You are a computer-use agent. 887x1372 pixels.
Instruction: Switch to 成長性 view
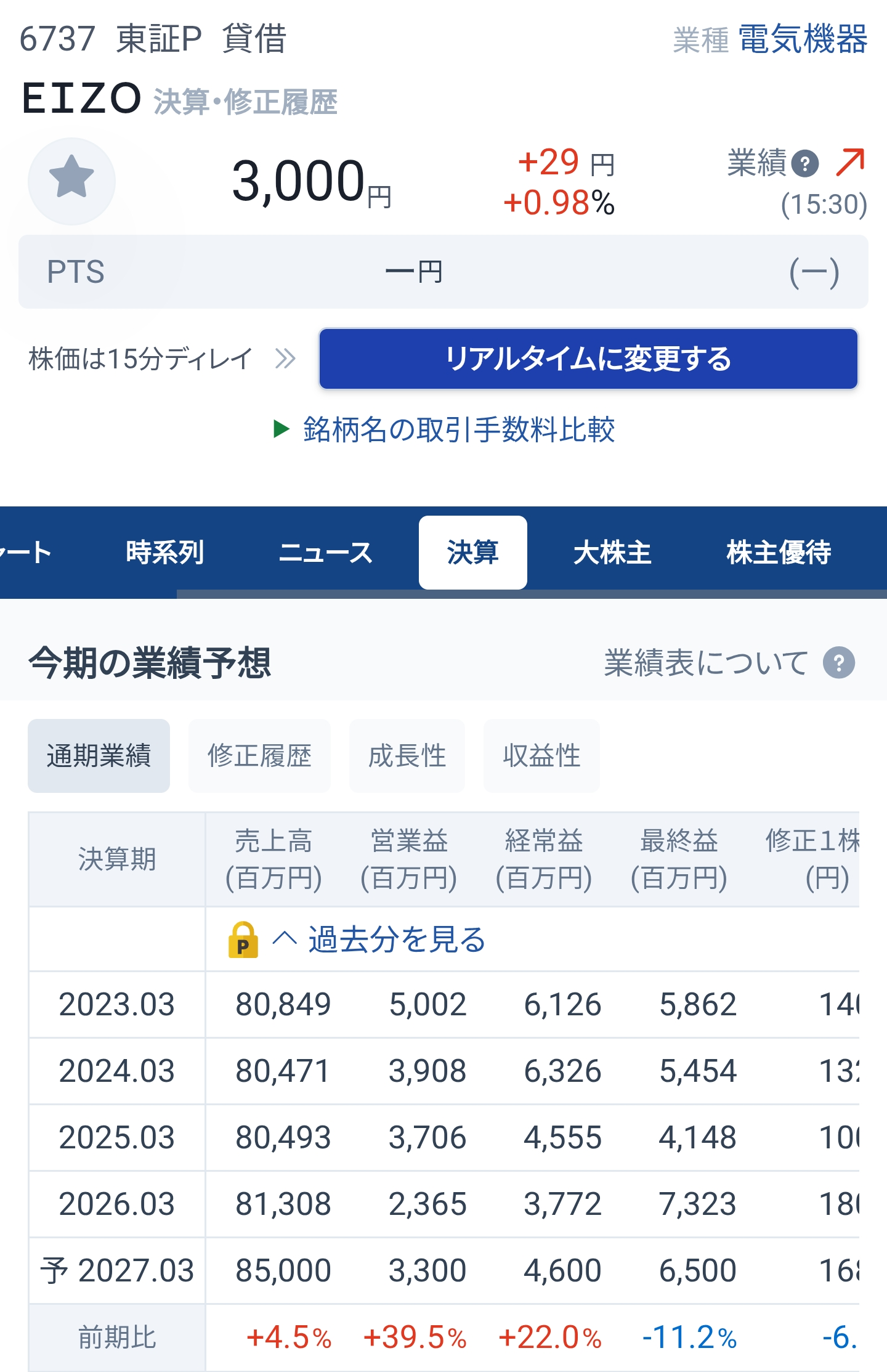407,755
